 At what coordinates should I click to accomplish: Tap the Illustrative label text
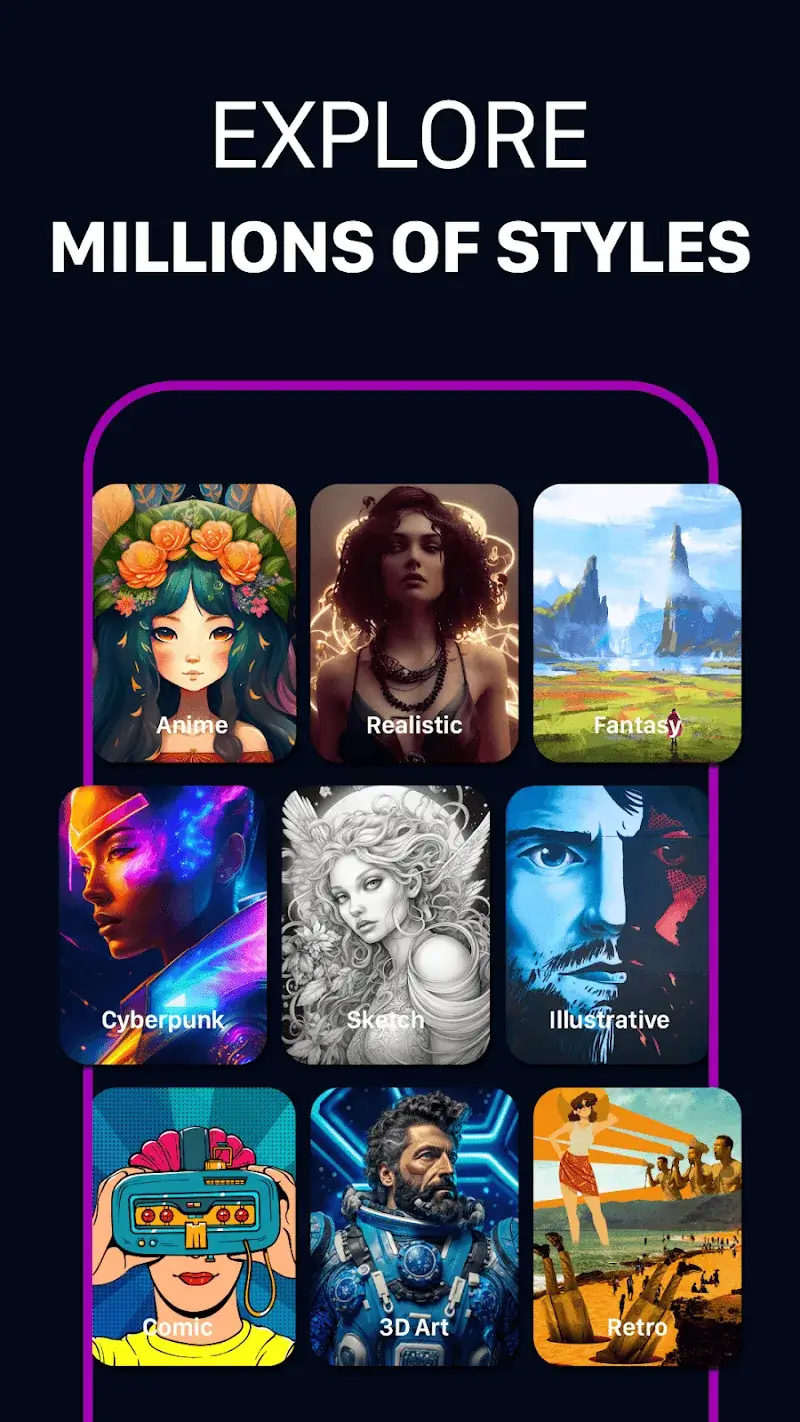[610, 1021]
